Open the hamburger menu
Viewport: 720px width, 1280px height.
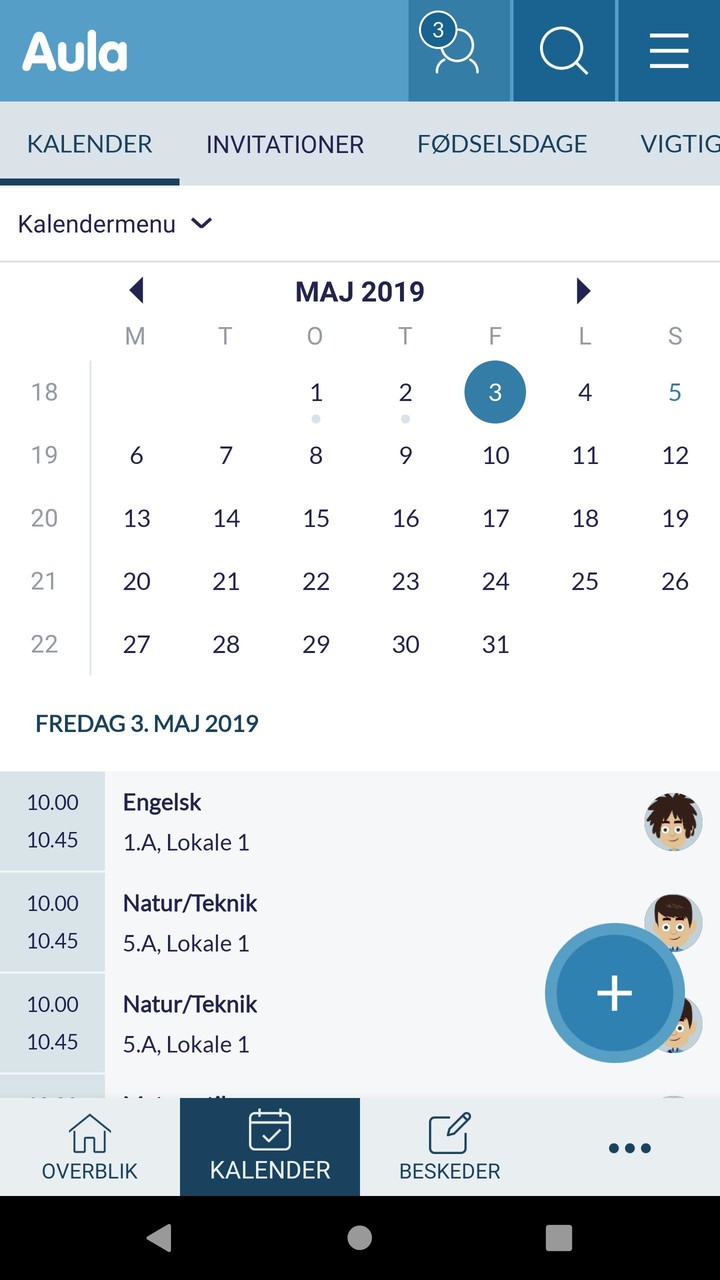[668, 50]
